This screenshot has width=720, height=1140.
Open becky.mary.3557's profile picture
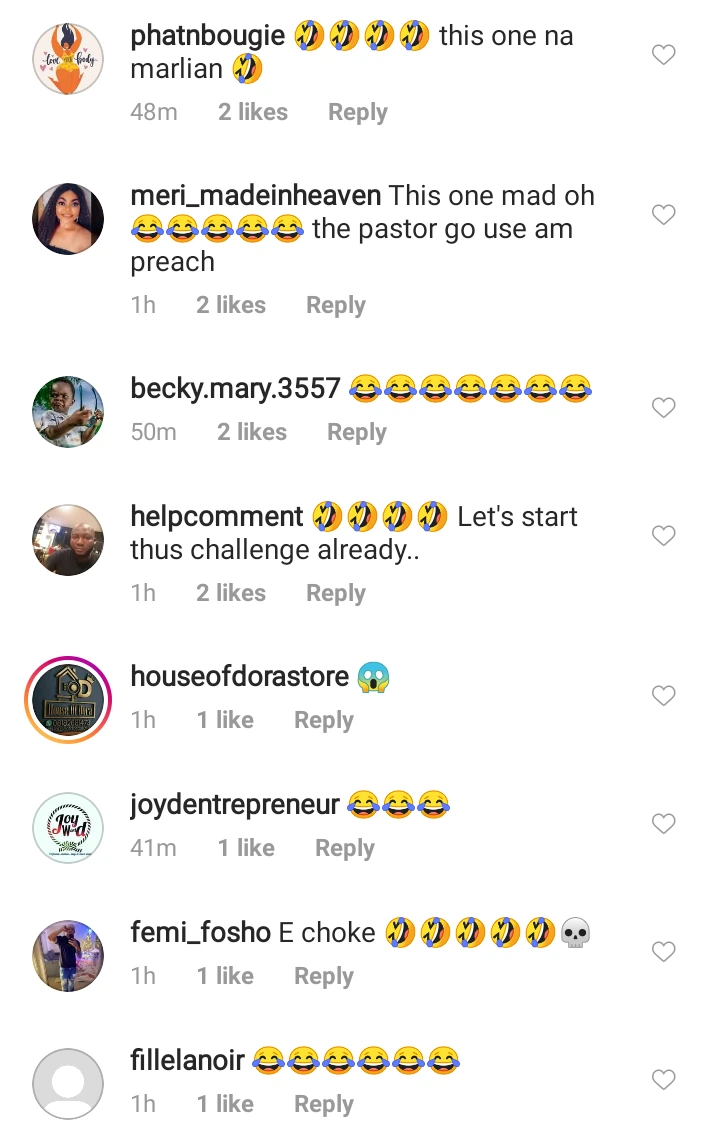click(x=68, y=412)
